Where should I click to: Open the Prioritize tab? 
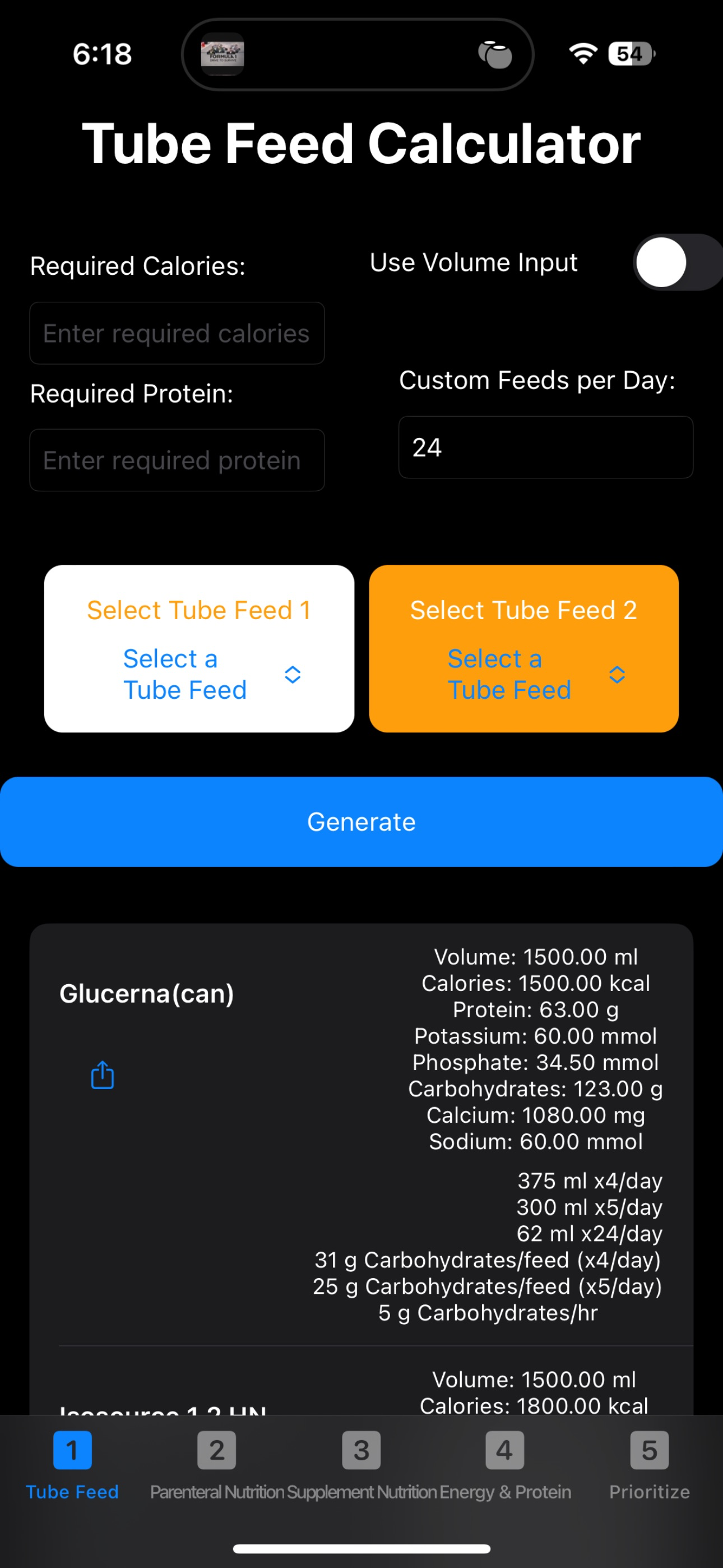(x=649, y=1467)
